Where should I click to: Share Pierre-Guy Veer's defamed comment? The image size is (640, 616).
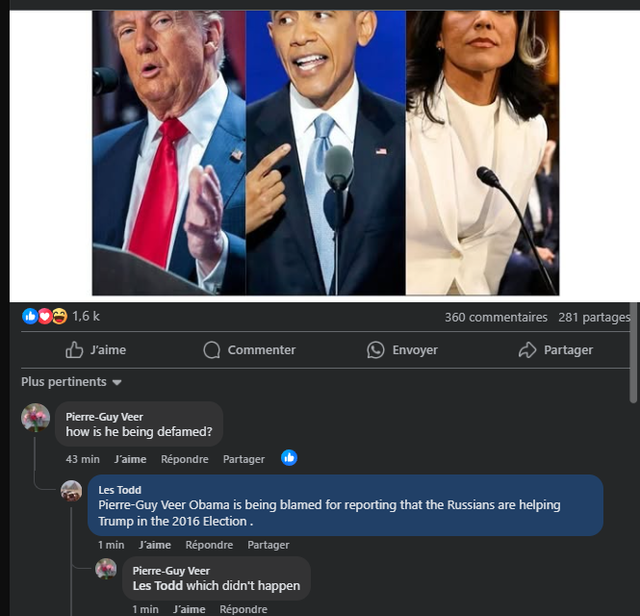pos(243,459)
